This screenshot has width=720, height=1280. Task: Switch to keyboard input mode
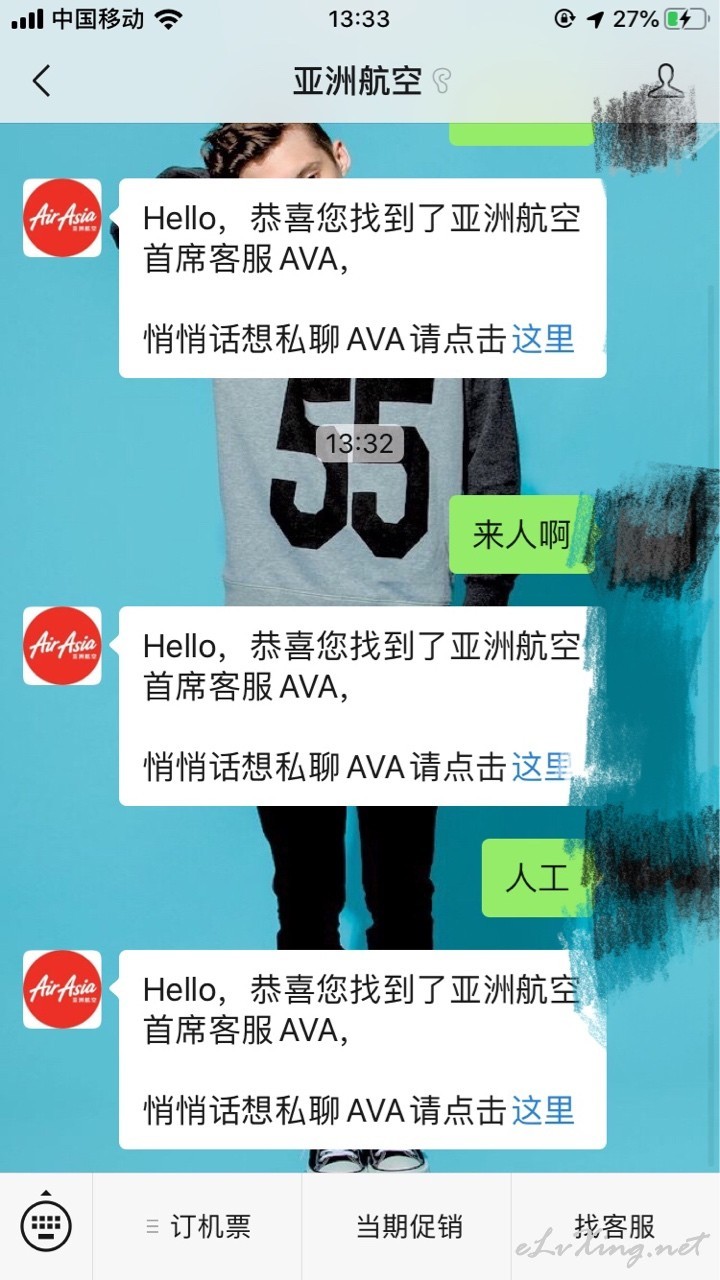tap(46, 1221)
